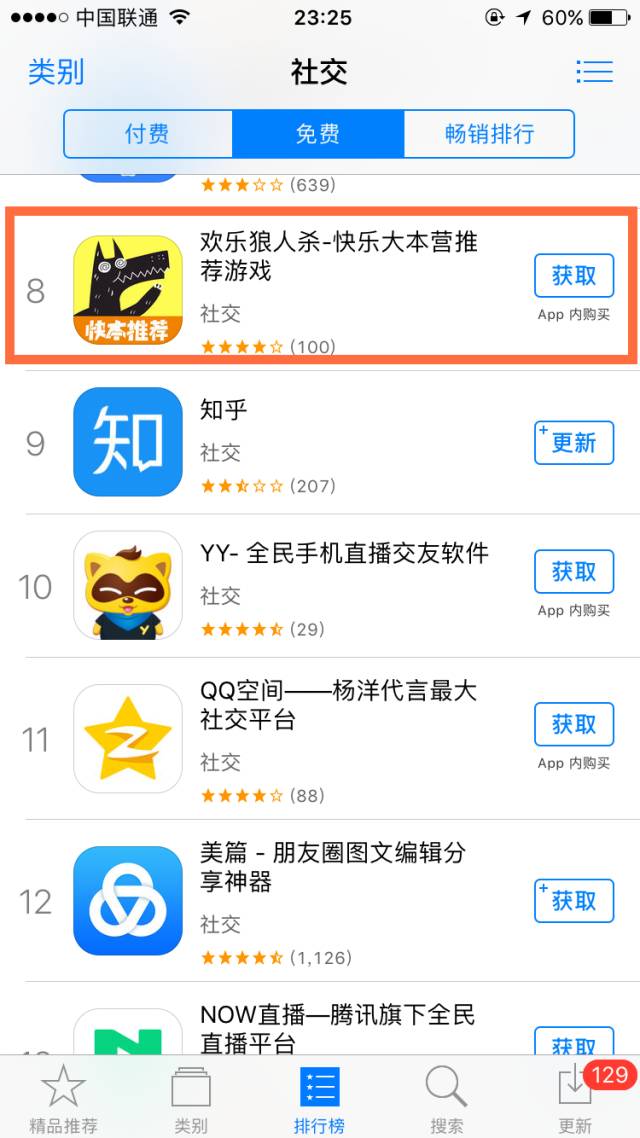This screenshot has width=640, height=1138.
Task: Switch to the 付费 paid segment
Action: point(147,134)
